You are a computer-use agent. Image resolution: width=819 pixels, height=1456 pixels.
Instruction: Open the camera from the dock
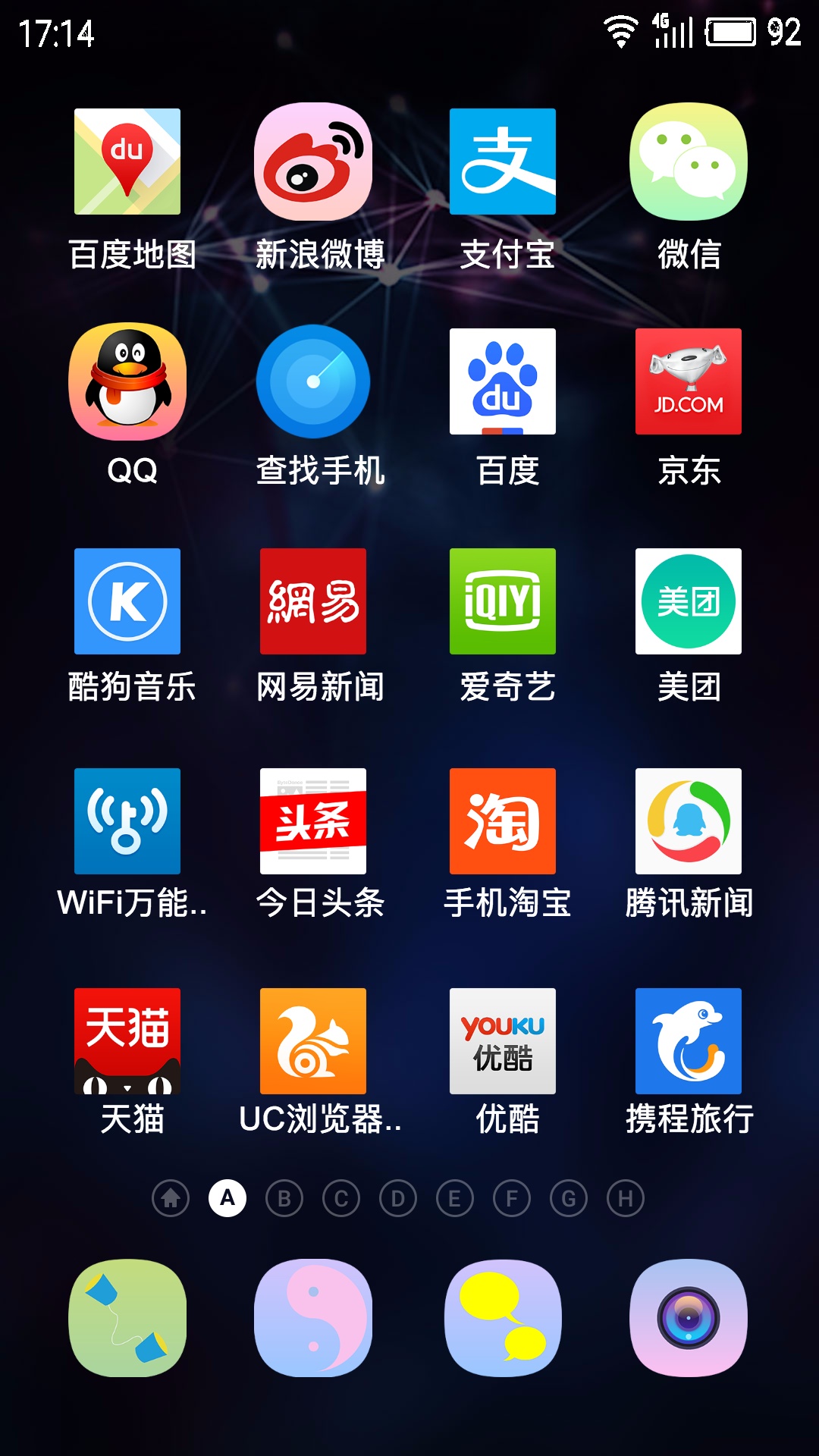tap(689, 1318)
